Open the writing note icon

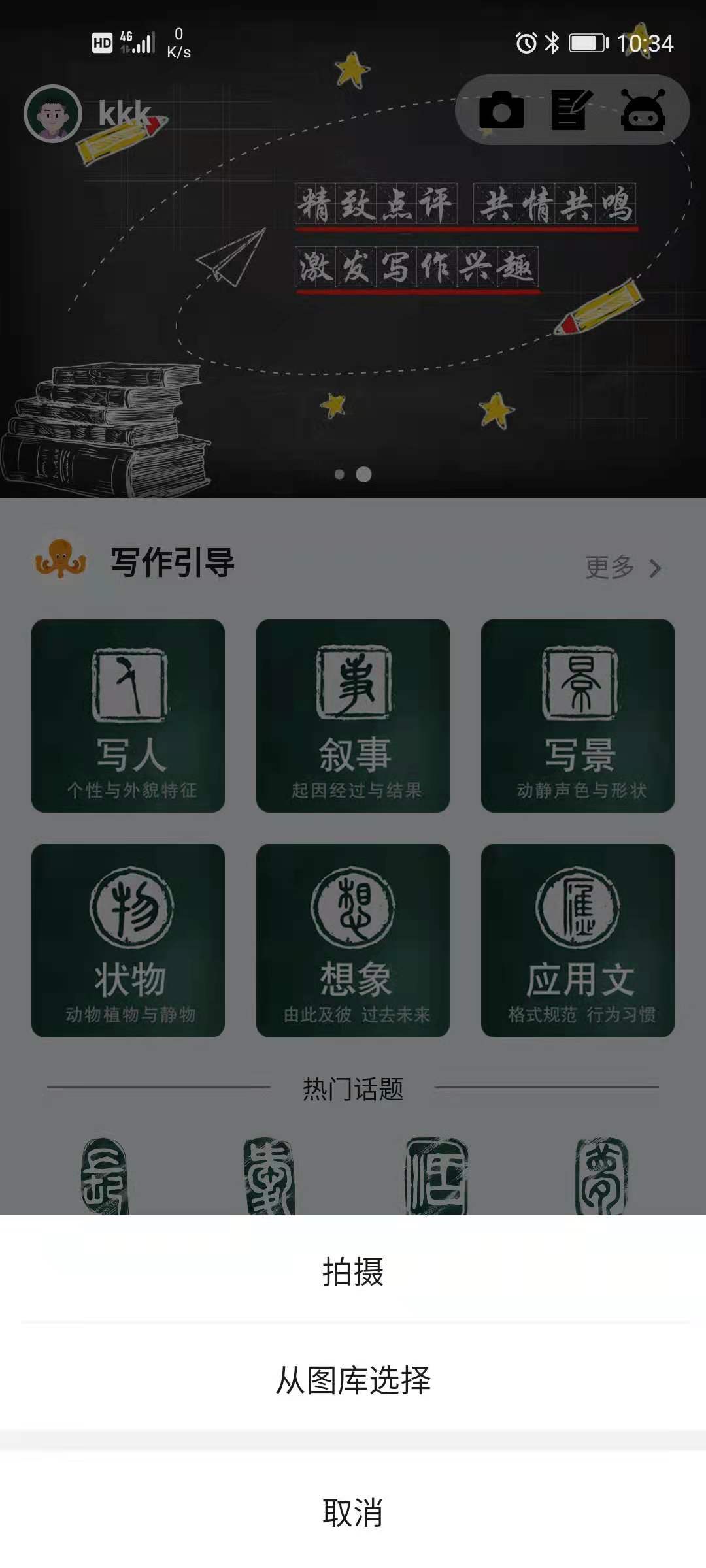[571, 110]
